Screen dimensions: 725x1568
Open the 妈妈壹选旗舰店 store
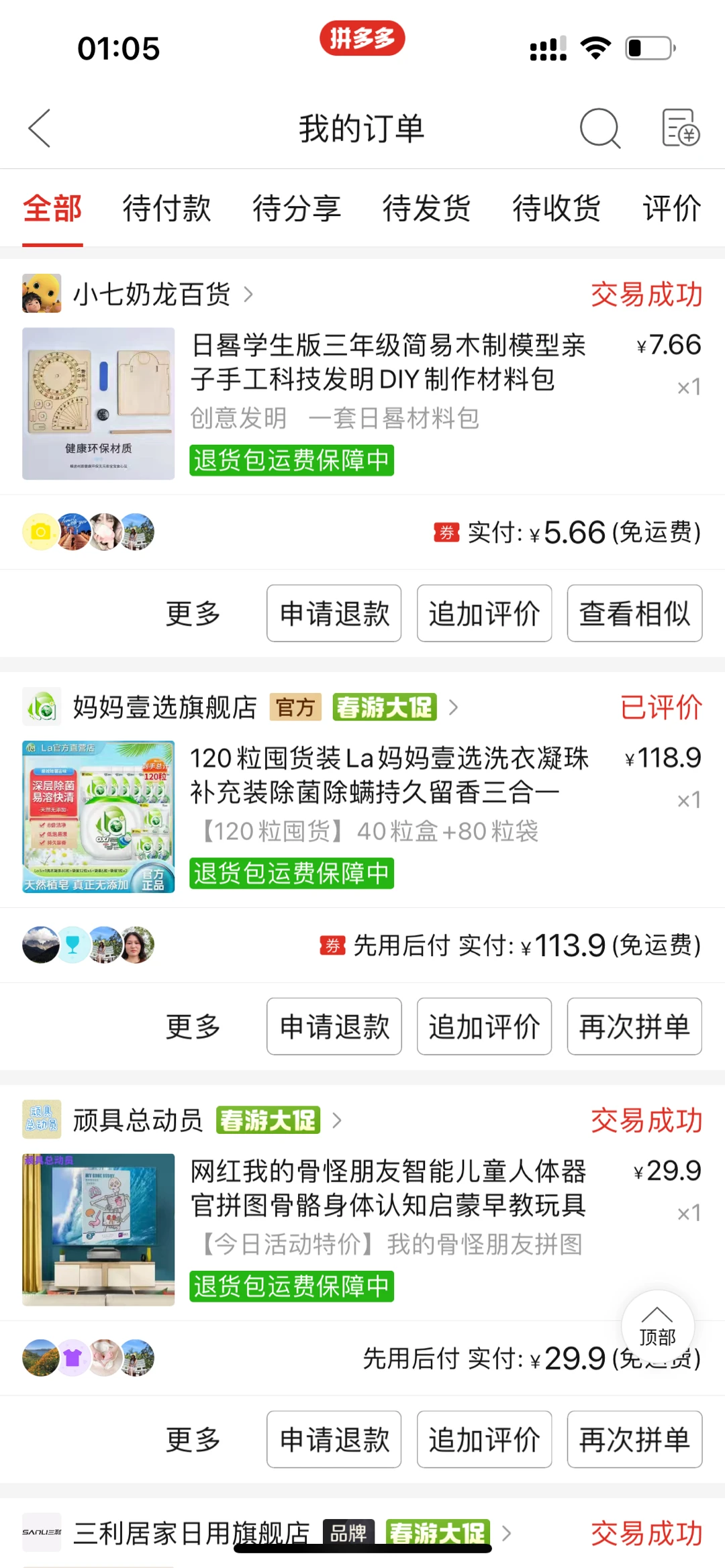click(x=164, y=707)
